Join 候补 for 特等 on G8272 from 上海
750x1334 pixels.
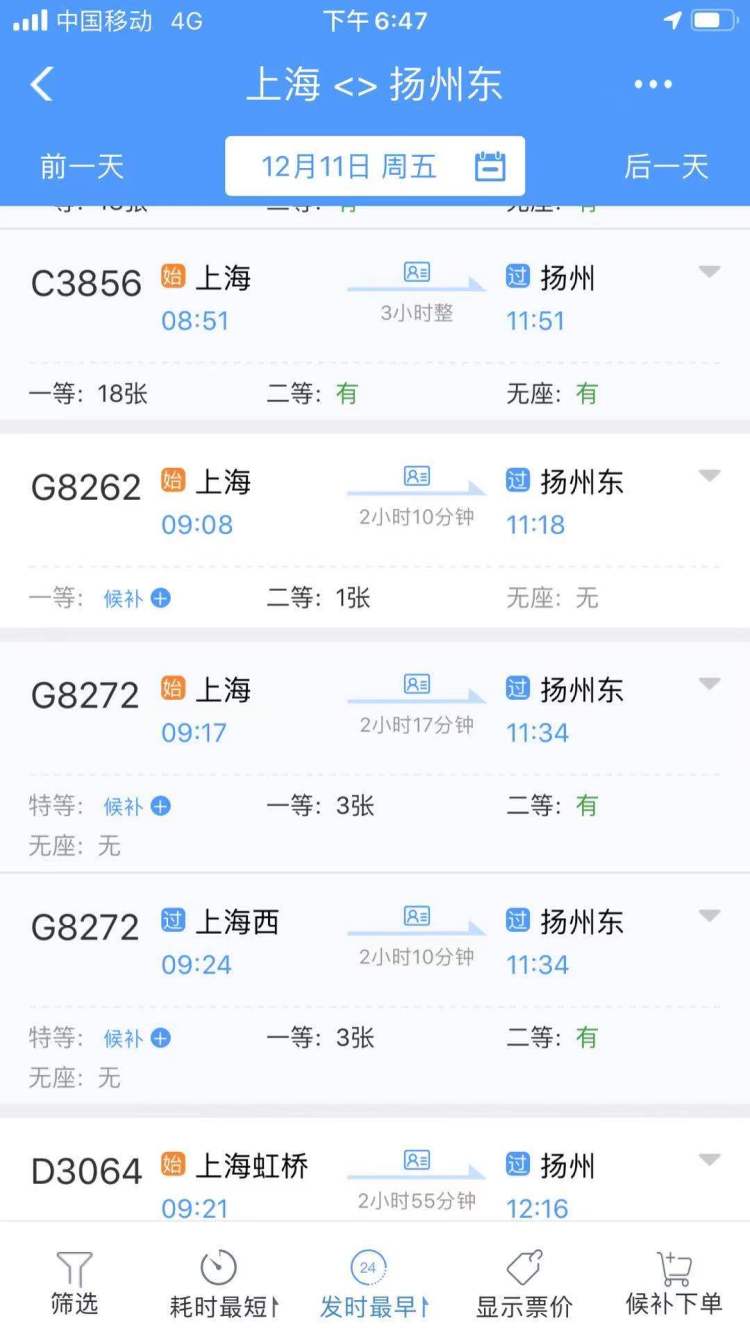[137, 806]
